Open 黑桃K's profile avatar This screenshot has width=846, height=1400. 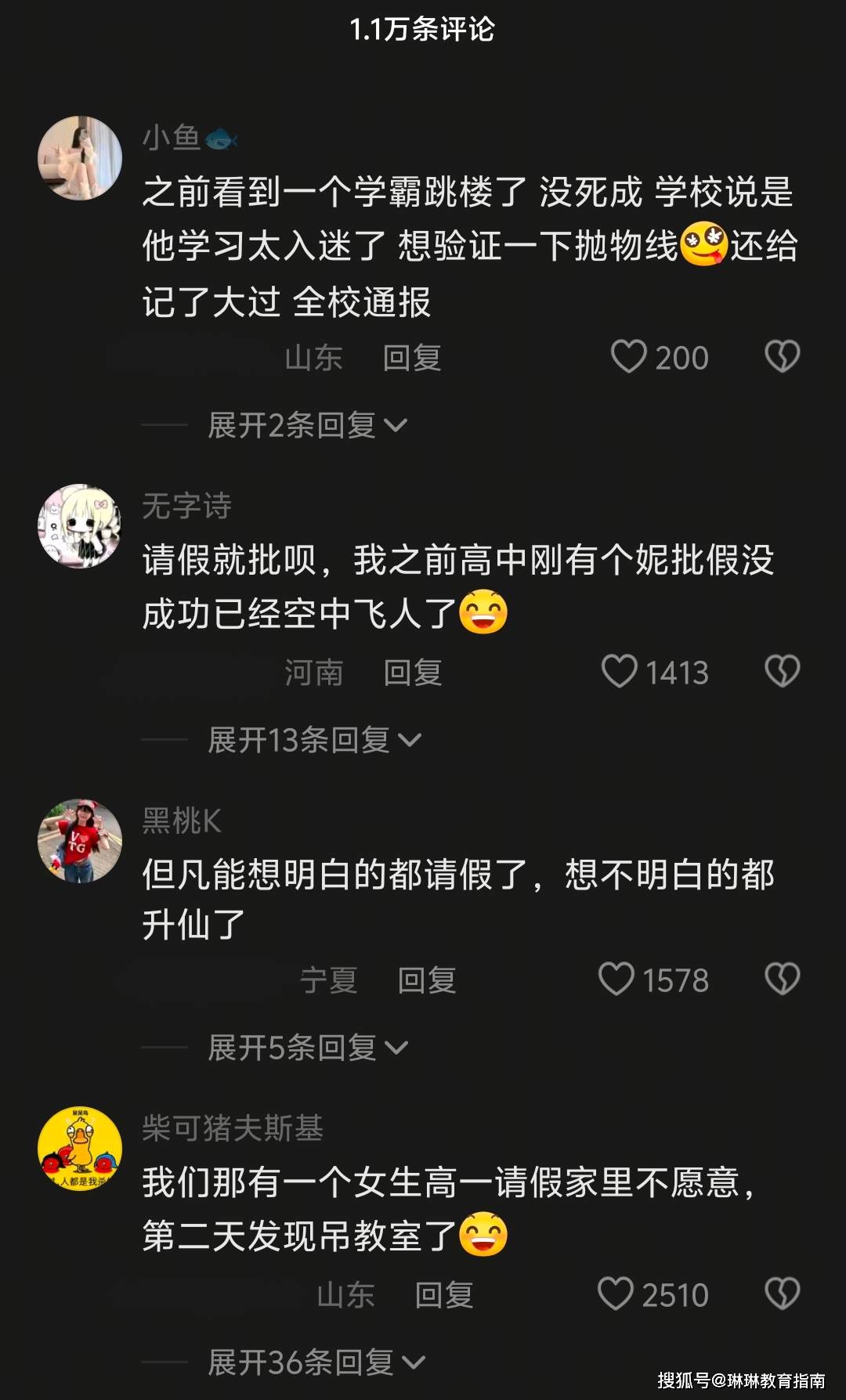click(80, 841)
